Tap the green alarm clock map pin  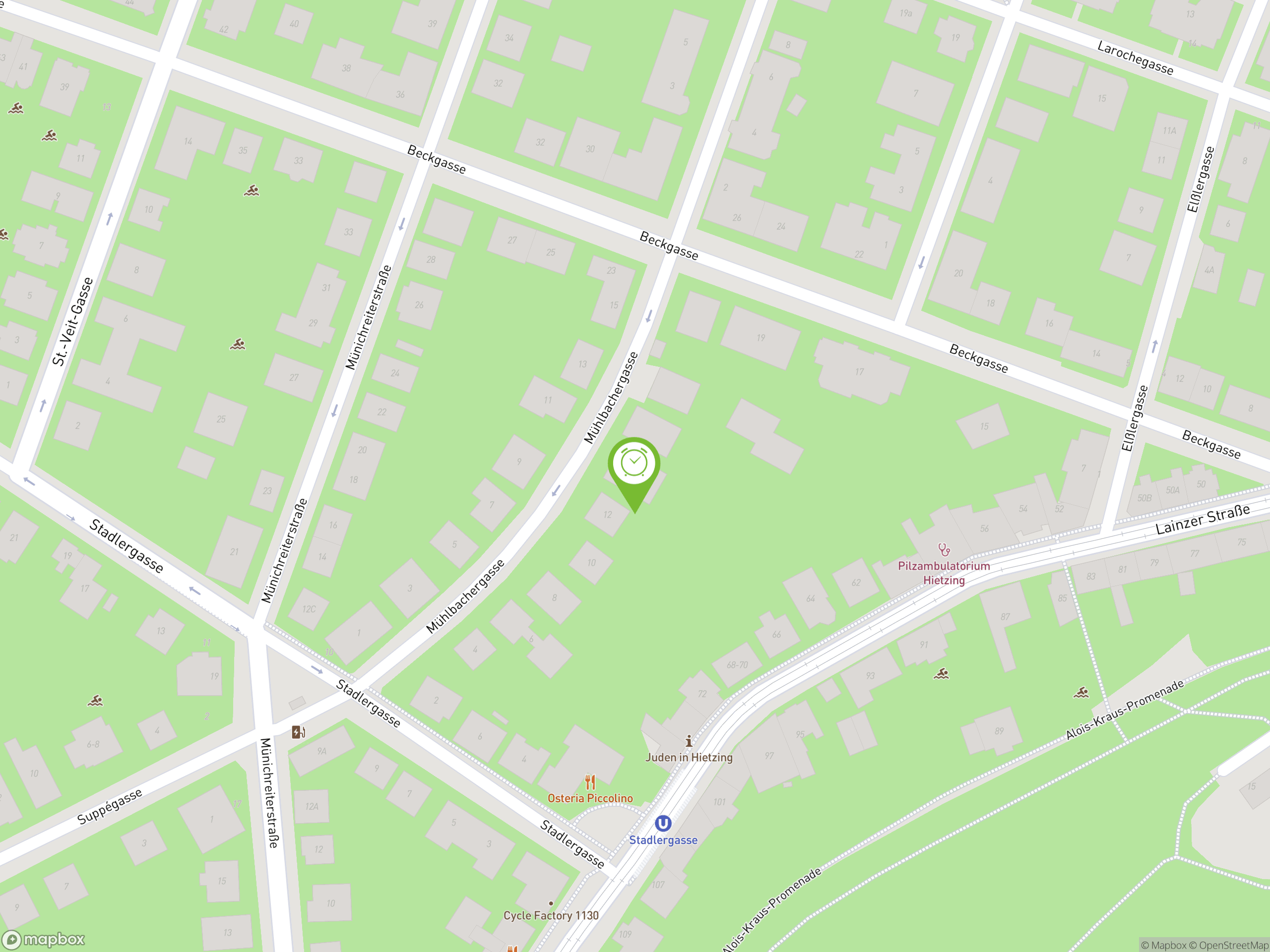tap(634, 465)
